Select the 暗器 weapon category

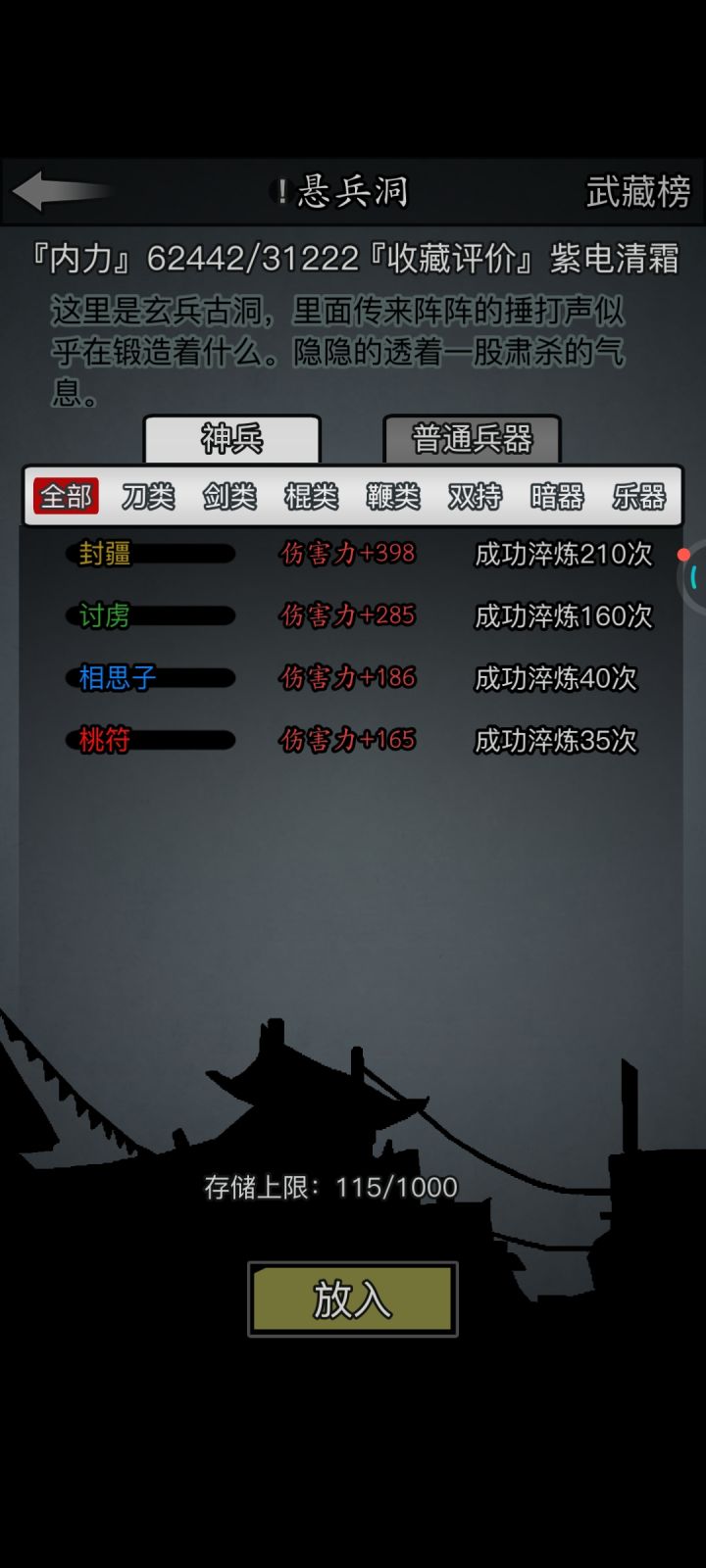click(554, 496)
